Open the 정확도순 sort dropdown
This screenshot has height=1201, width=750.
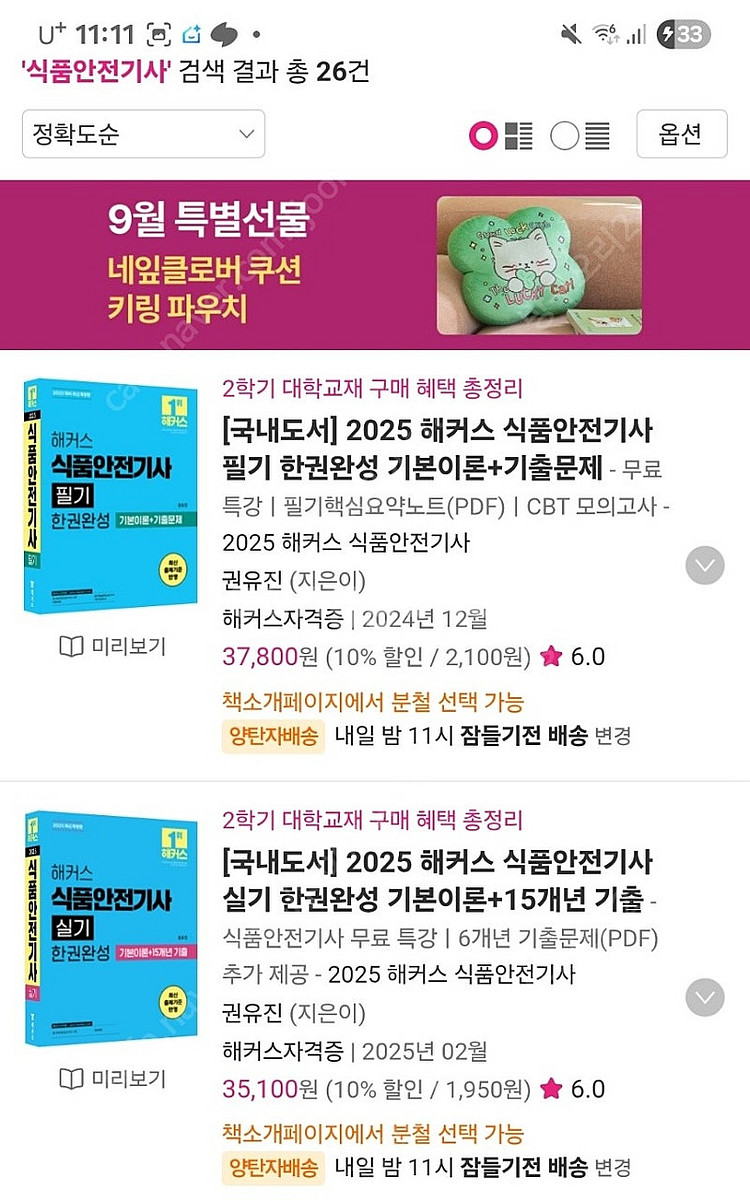pos(143,134)
